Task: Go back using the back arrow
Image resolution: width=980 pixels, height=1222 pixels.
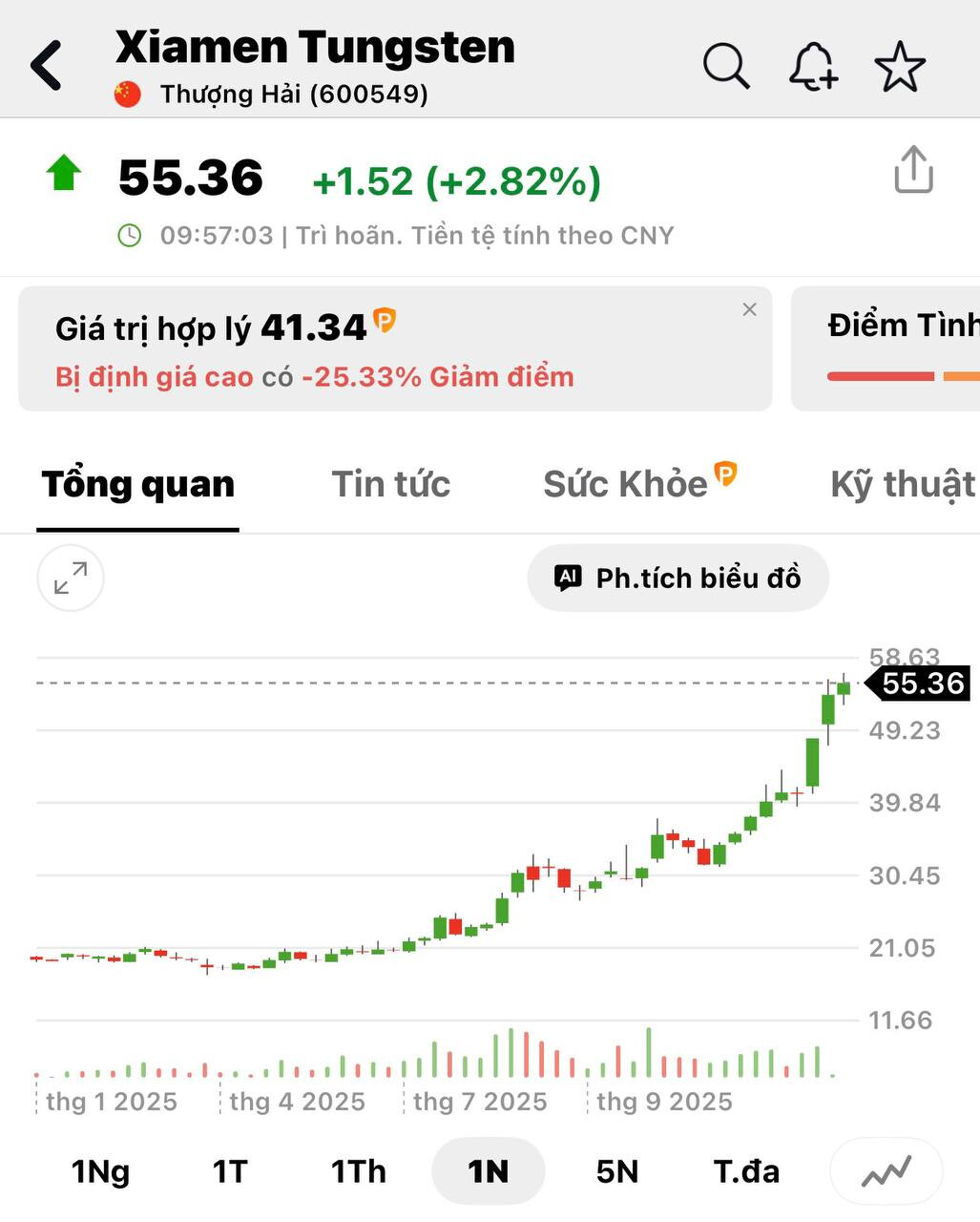Action: [x=46, y=67]
